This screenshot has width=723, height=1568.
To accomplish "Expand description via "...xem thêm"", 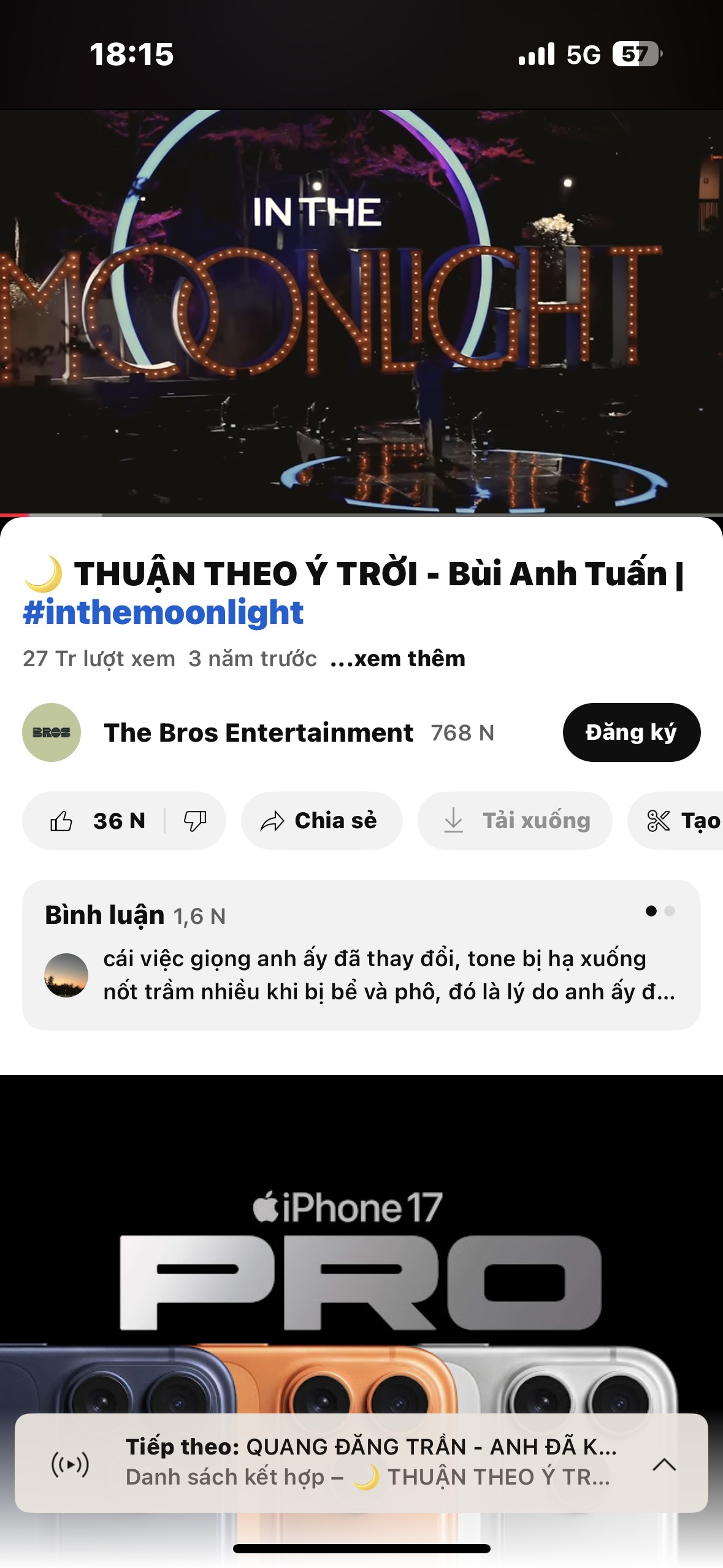I will coord(397,659).
